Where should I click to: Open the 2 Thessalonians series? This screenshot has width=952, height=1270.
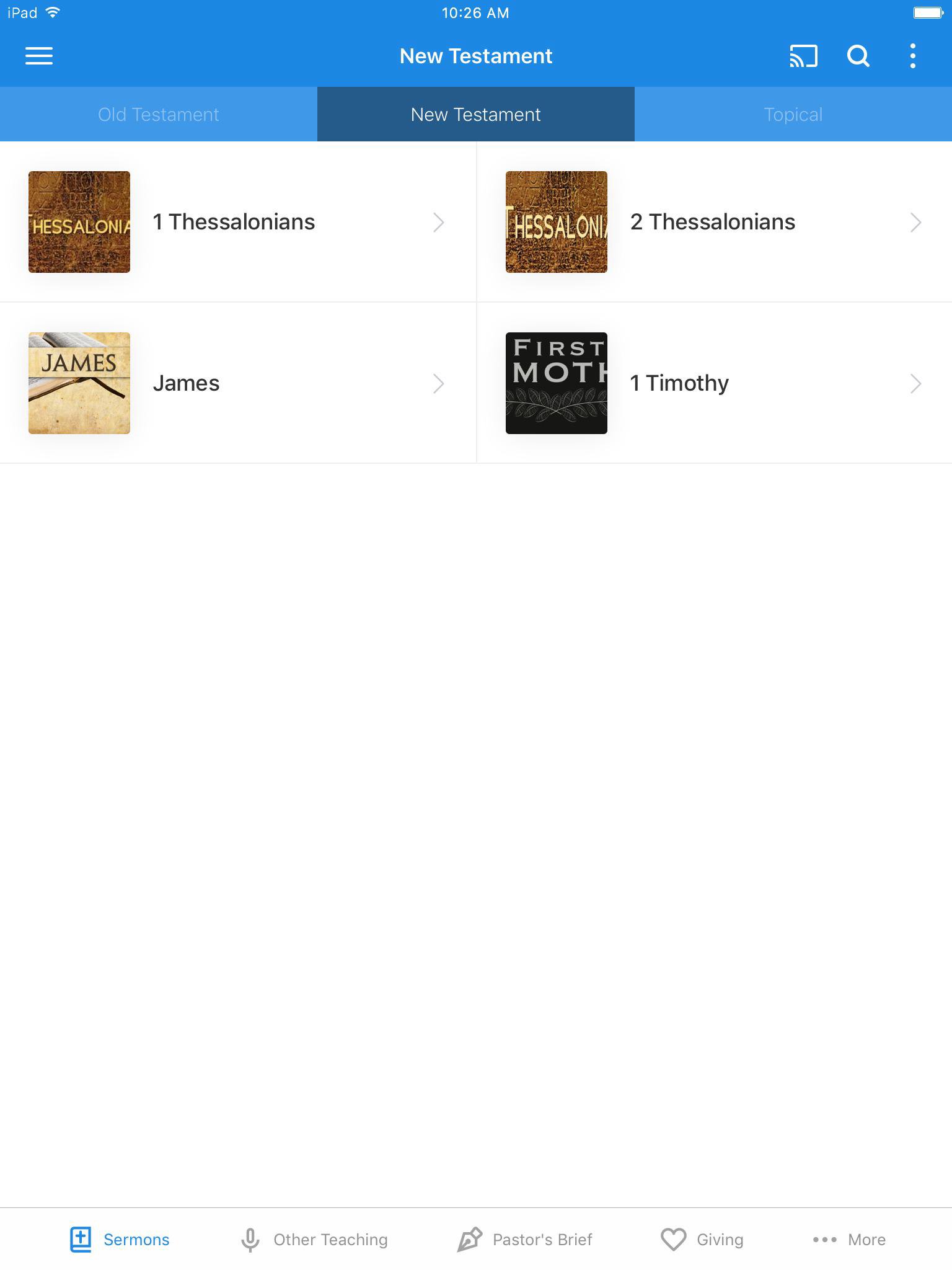pos(714,222)
